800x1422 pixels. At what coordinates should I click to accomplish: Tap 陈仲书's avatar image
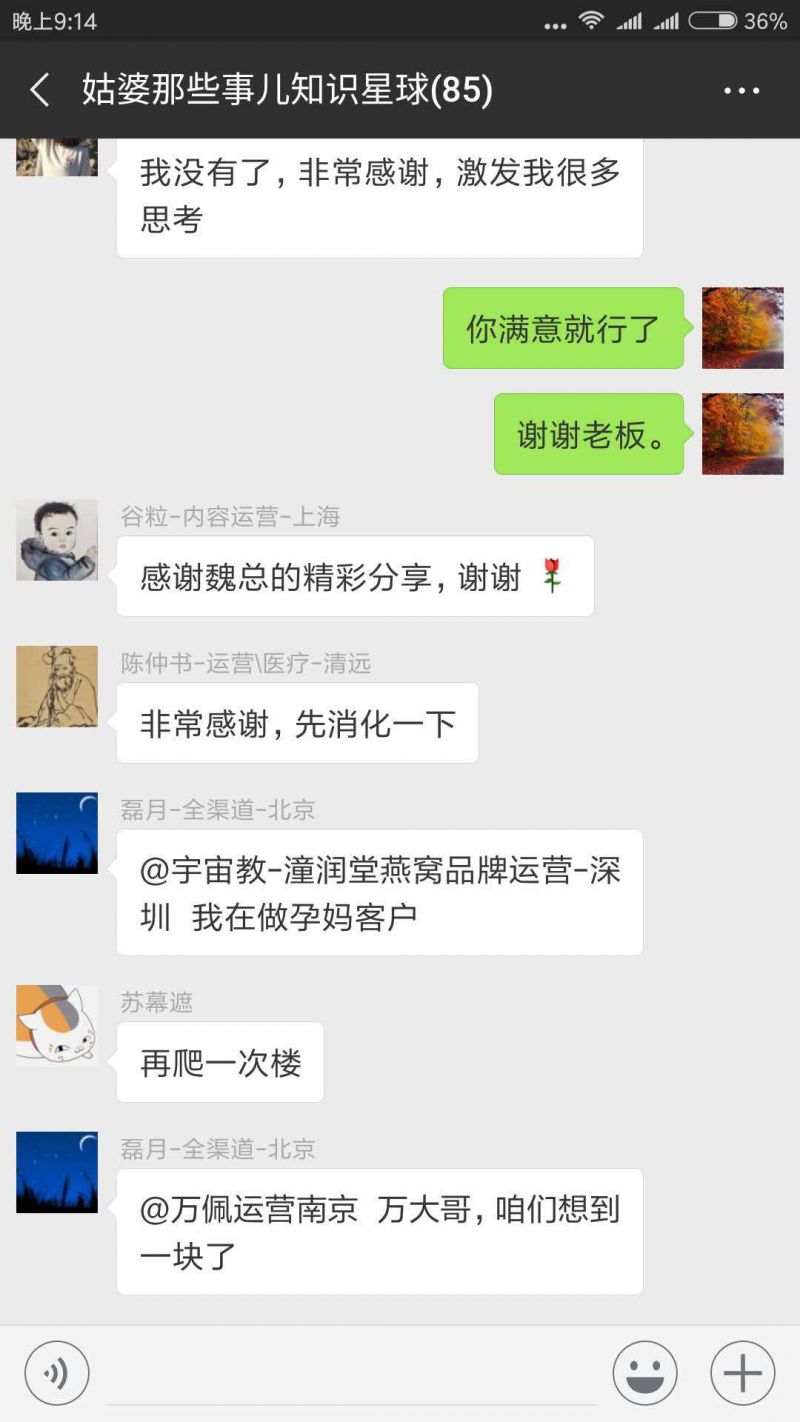point(56,688)
